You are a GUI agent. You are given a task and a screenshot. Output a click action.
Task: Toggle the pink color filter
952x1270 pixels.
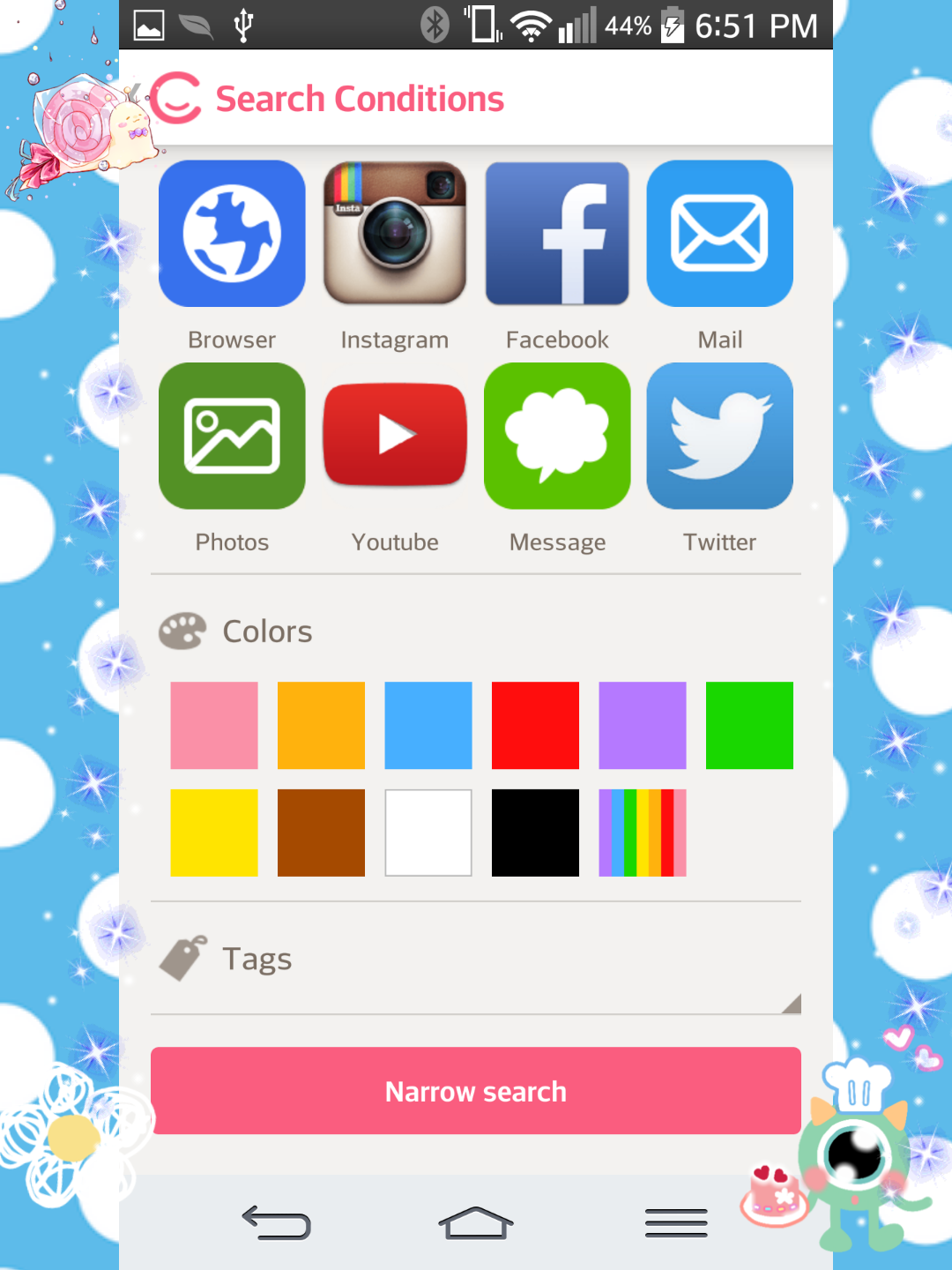[x=214, y=724]
